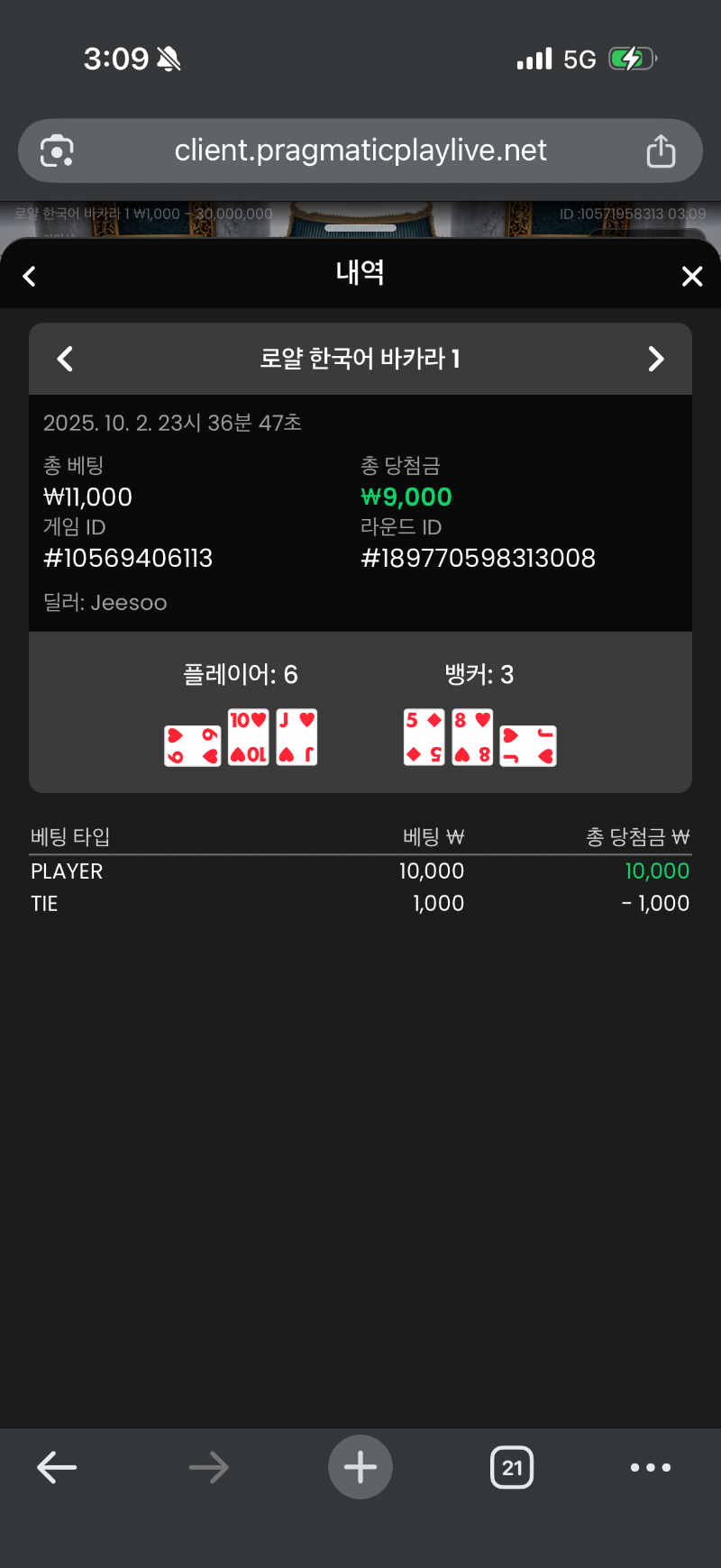Navigate back in the browser toolbar
The width and height of the screenshot is (721, 1568).
57,1467
